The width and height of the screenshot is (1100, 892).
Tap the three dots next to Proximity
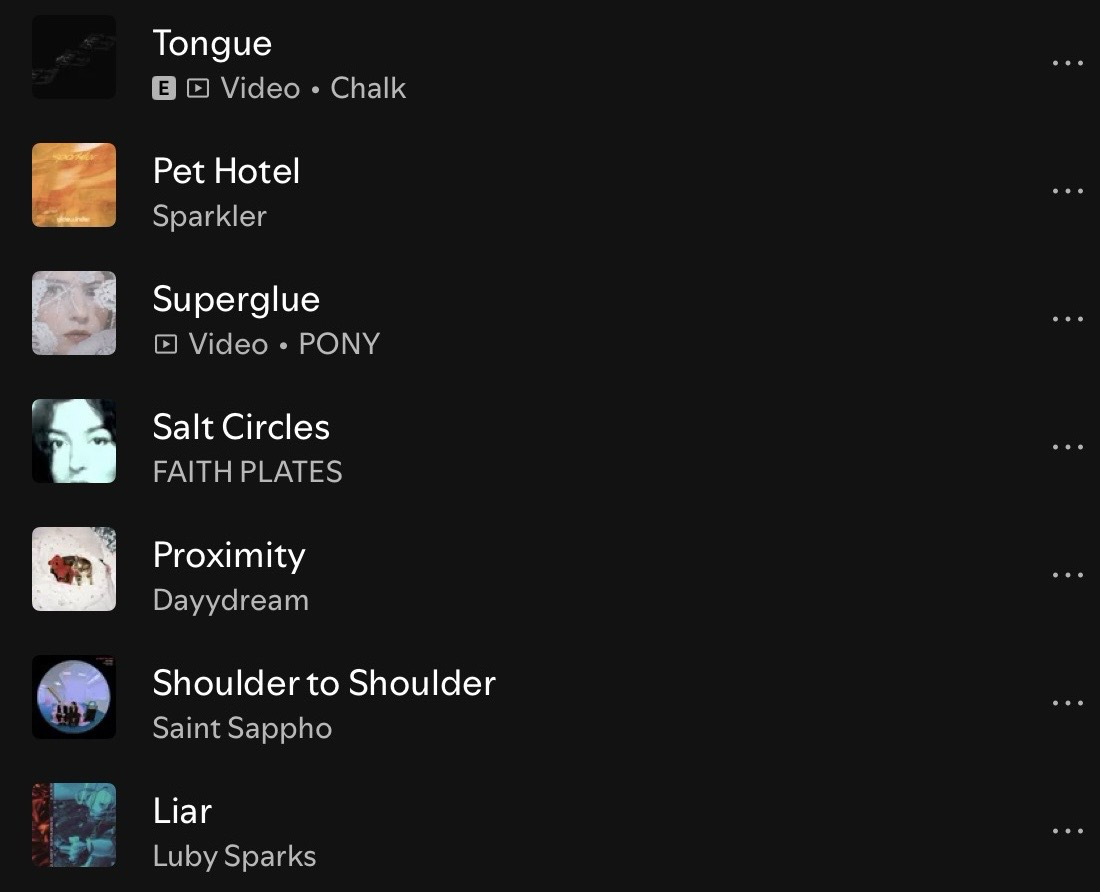(1067, 575)
